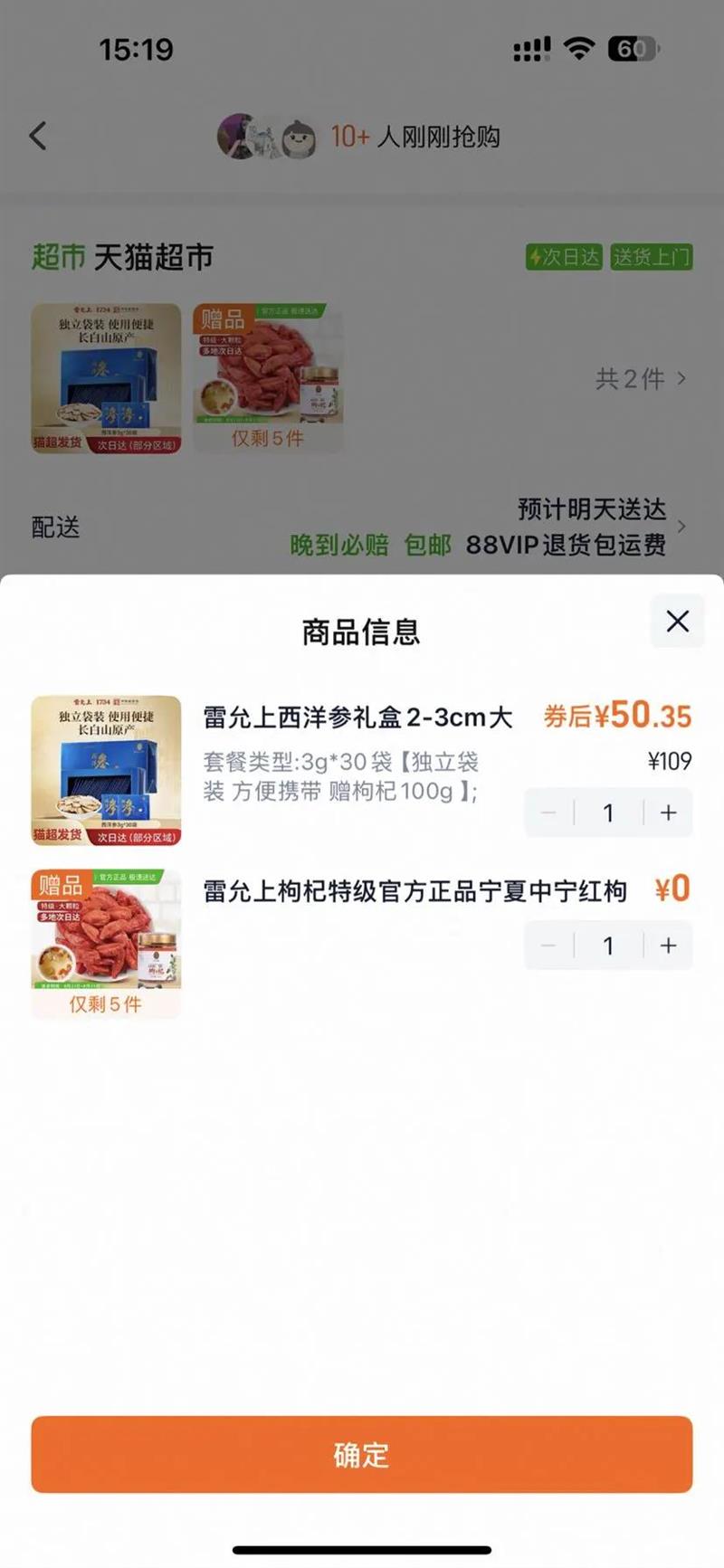This screenshot has height=1568, width=724.
Task: Confirm with the 确定 button
Action: click(x=362, y=1454)
